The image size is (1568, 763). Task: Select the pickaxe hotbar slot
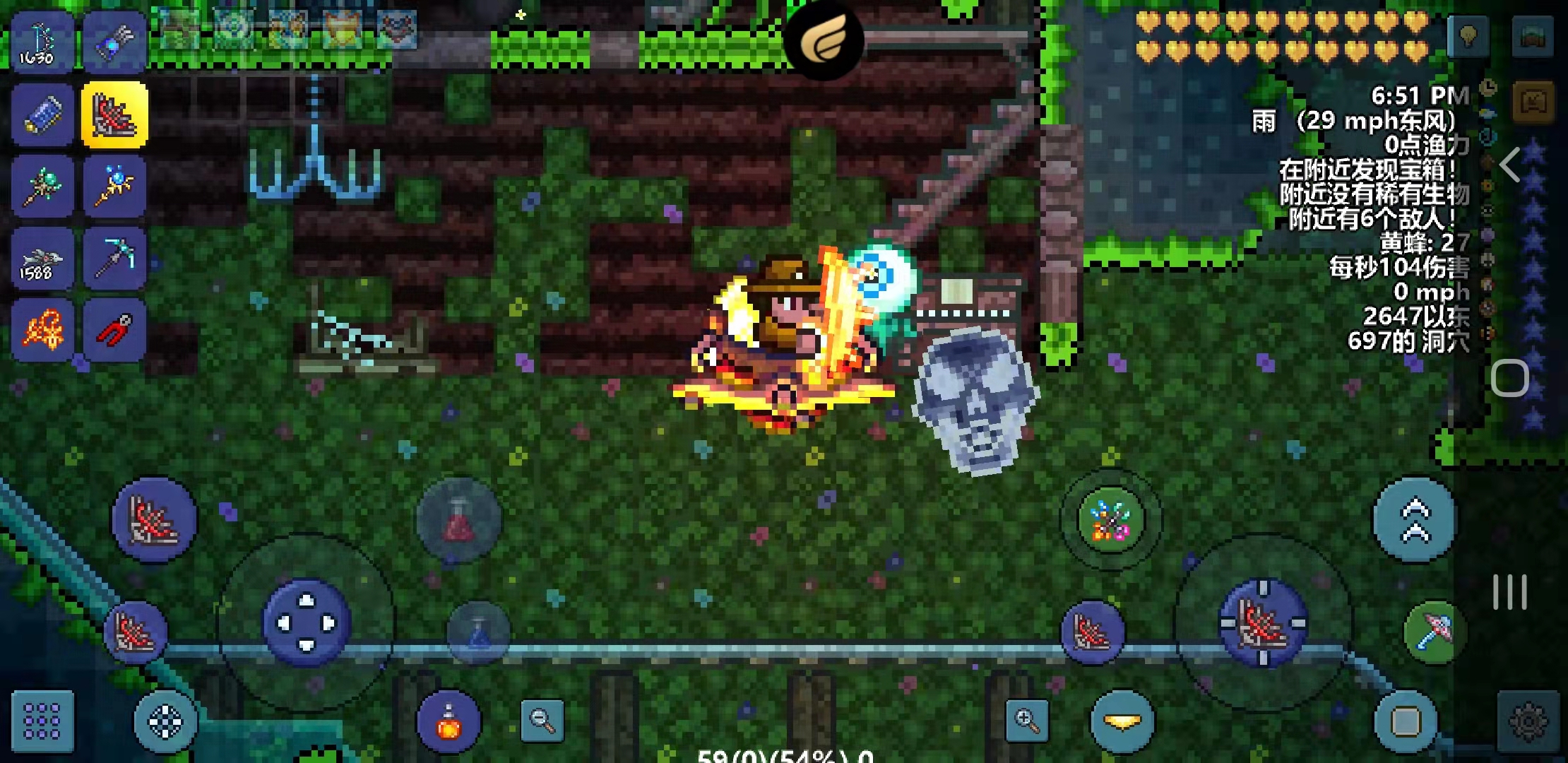[x=114, y=258]
